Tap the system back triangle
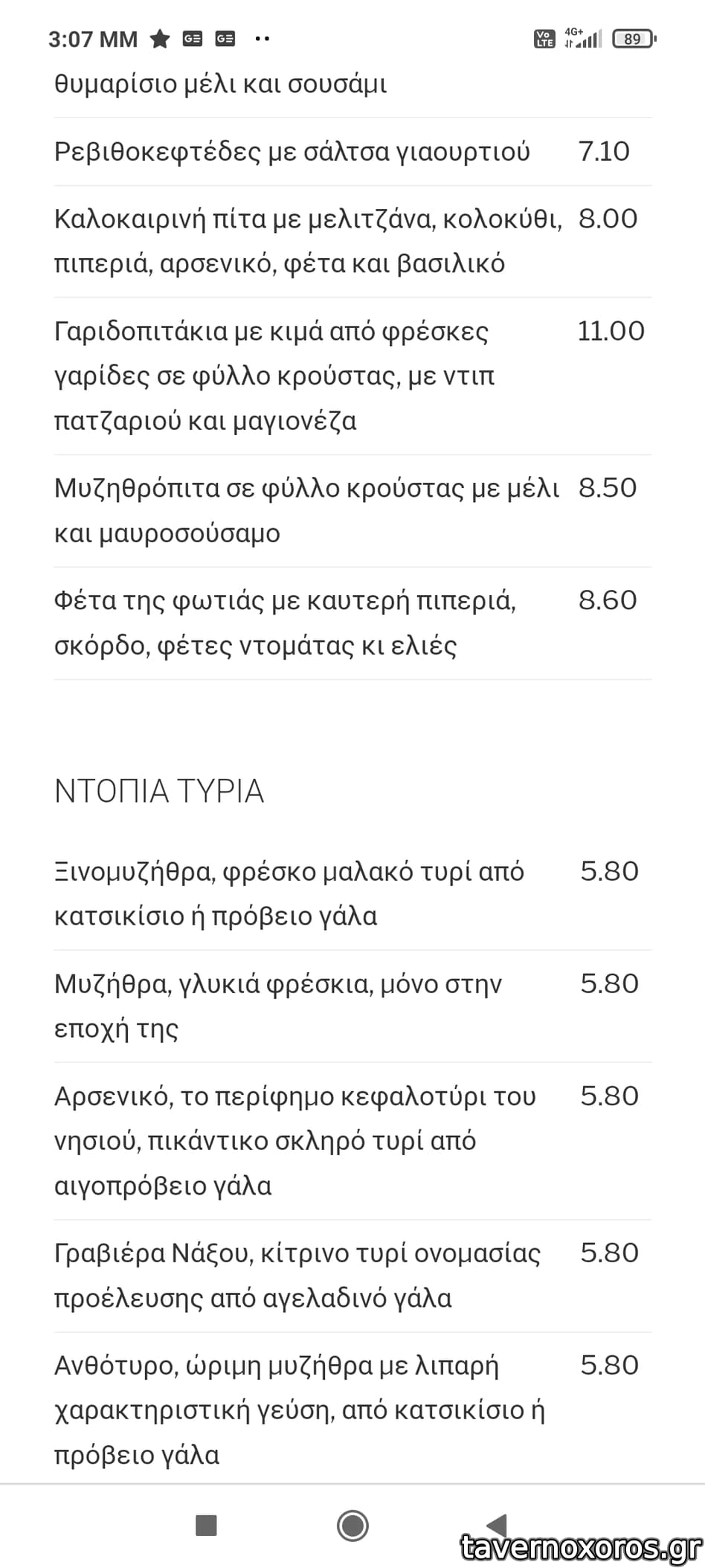The width and height of the screenshot is (705, 1568). [497, 1525]
